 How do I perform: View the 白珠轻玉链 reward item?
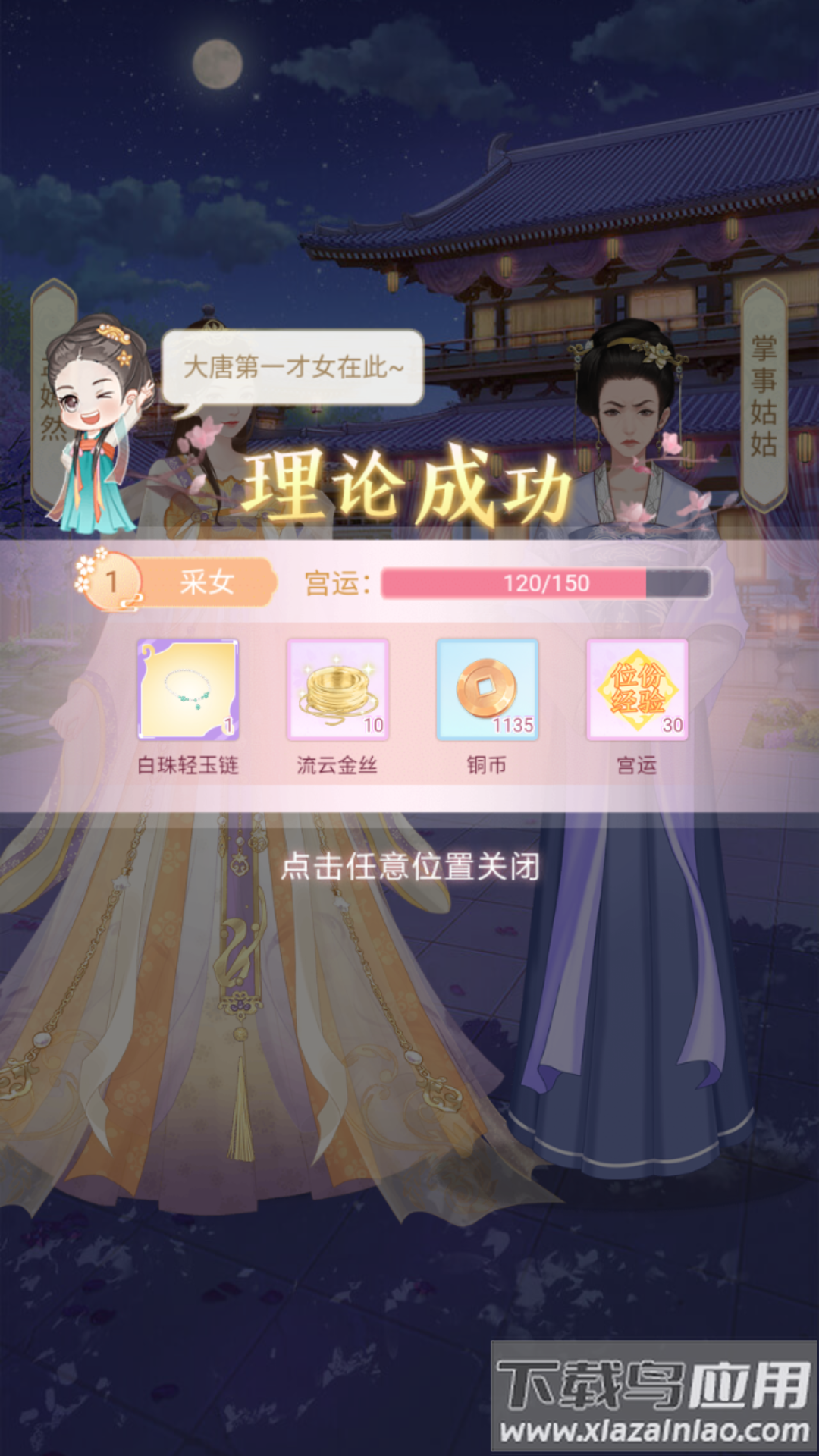[x=188, y=689]
